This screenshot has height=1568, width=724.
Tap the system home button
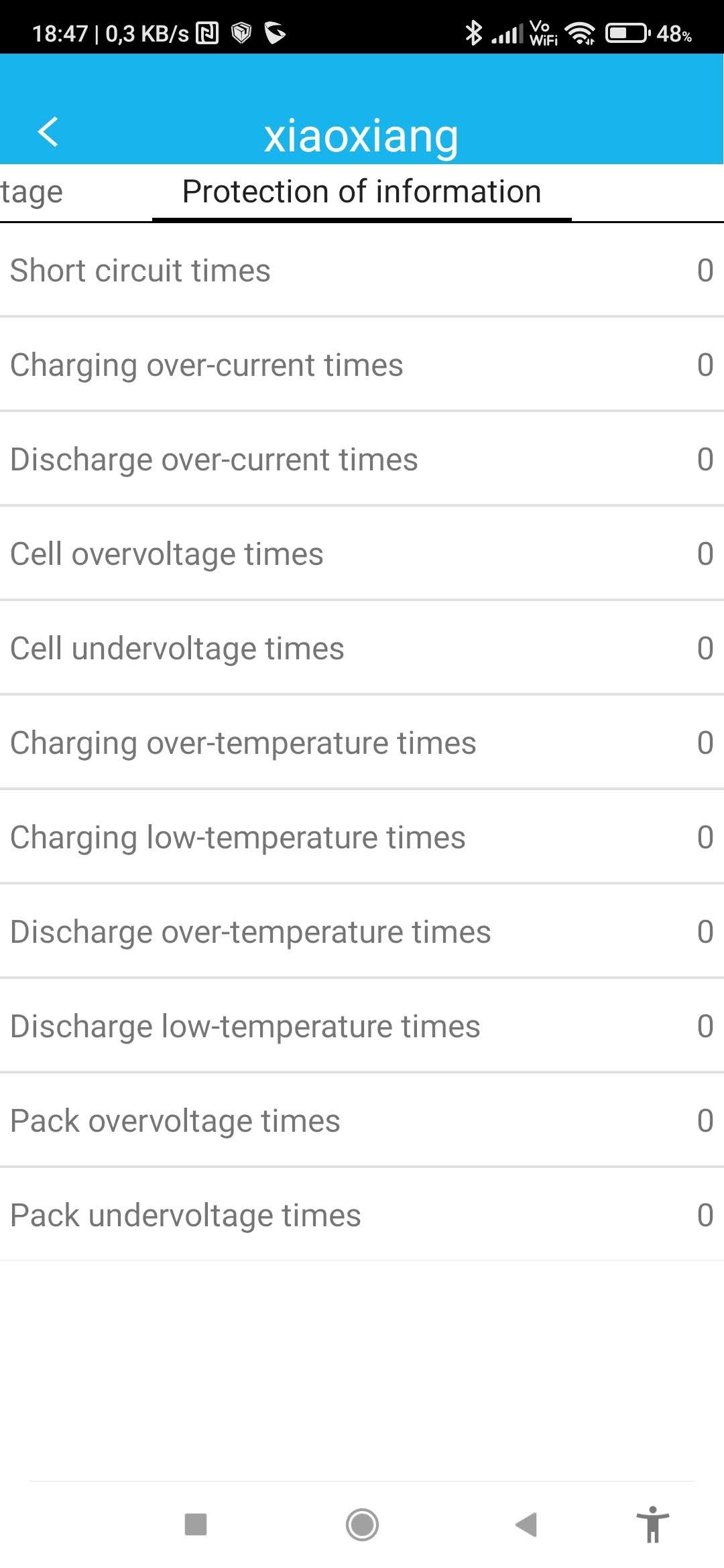[362, 1524]
